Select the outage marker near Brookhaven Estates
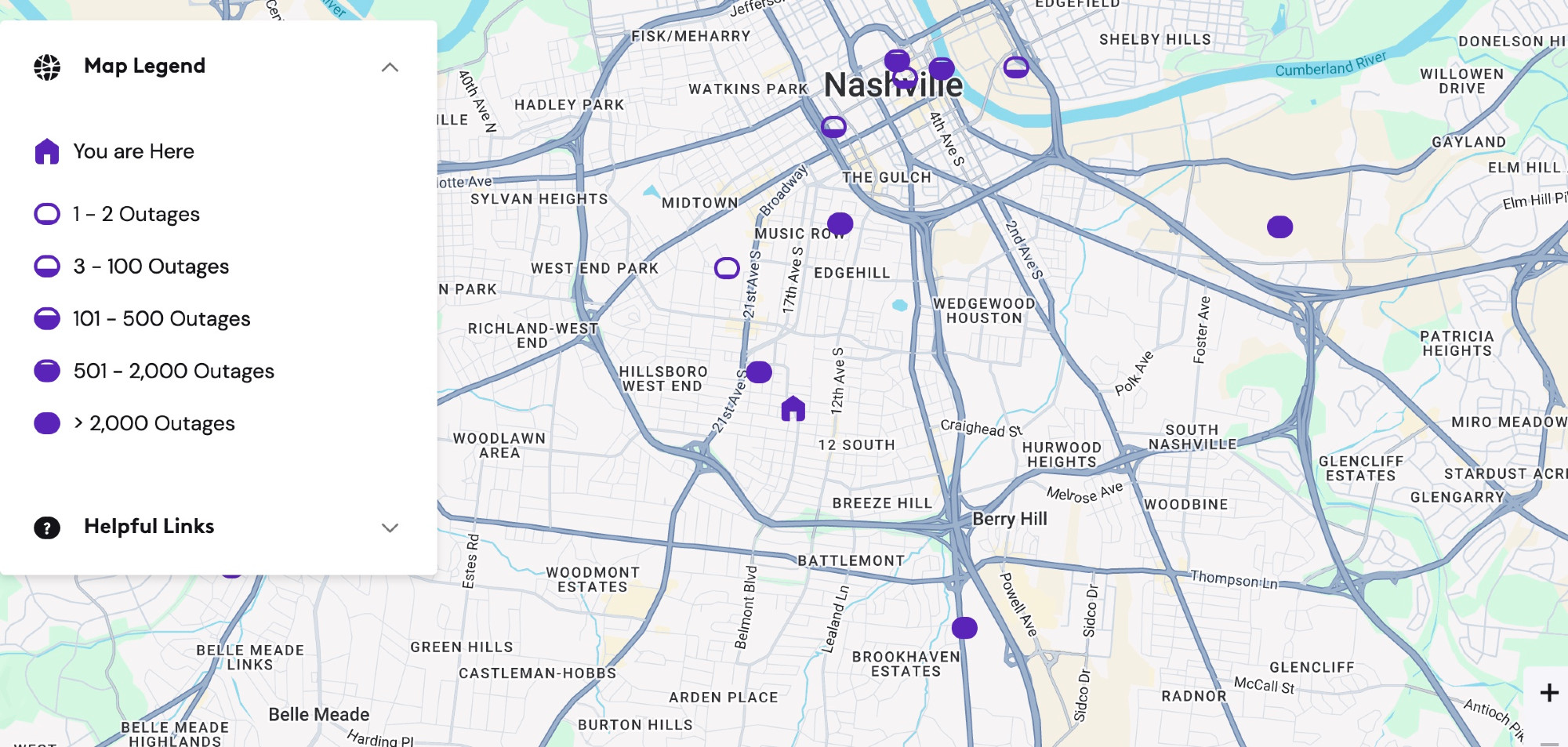1568x747 pixels. 964,628
